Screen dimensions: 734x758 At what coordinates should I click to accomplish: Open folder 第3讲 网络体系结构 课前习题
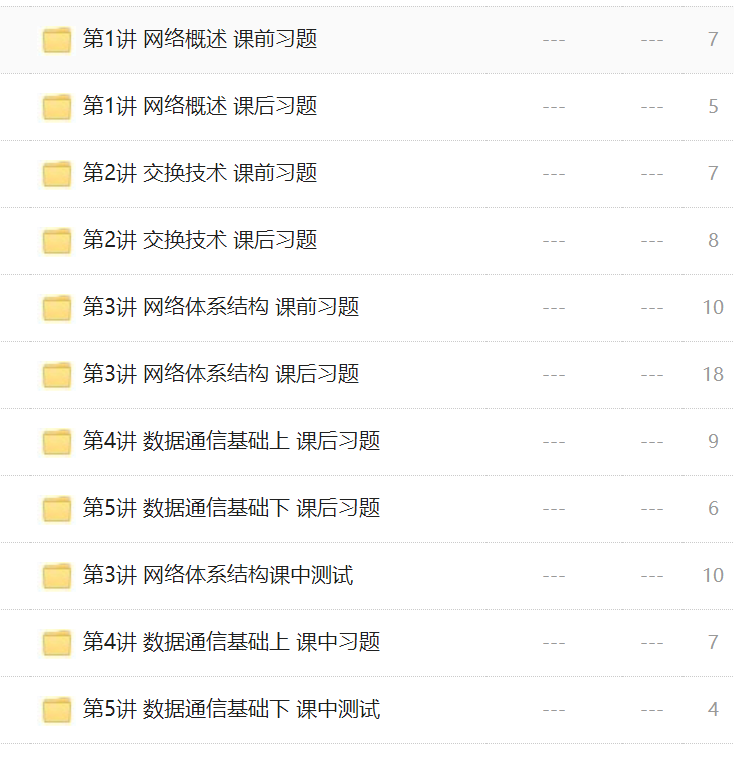[220, 307]
